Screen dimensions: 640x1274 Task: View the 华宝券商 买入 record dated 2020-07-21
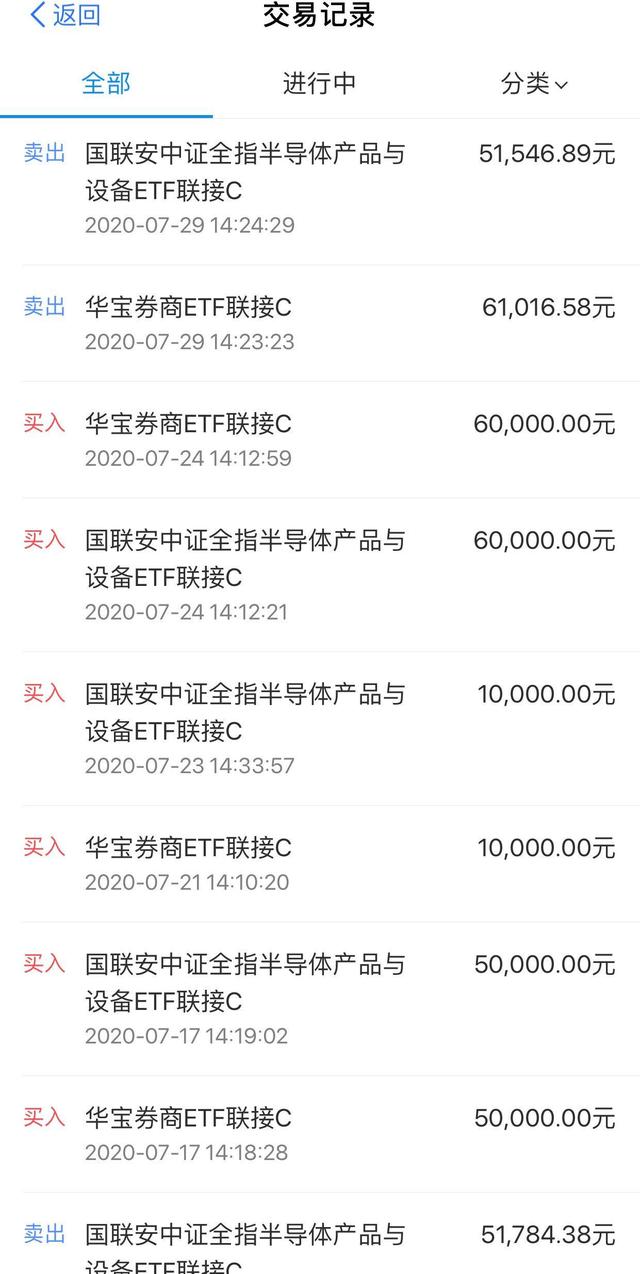[320, 864]
